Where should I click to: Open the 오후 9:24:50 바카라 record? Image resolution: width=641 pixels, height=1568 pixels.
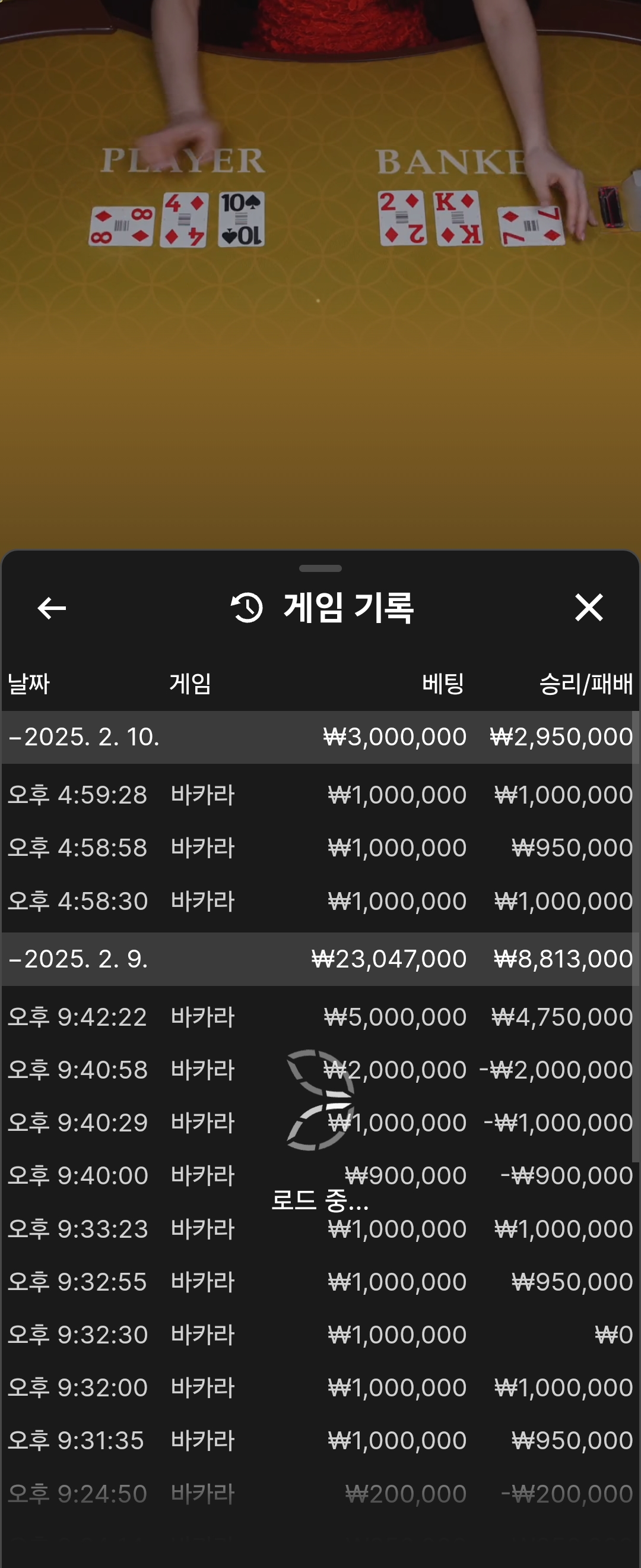[320, 1493]
